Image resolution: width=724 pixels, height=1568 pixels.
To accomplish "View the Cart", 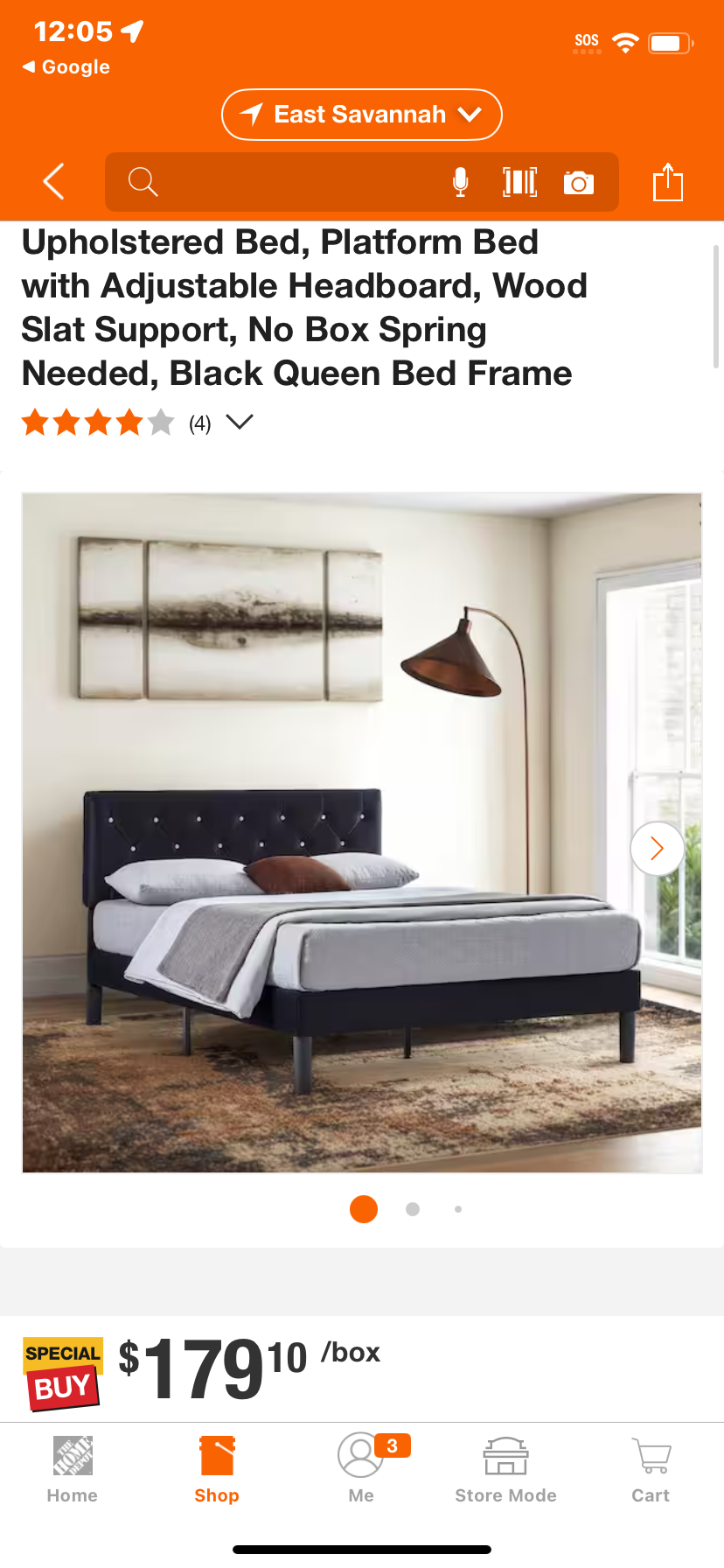I will pos(651,1470).
